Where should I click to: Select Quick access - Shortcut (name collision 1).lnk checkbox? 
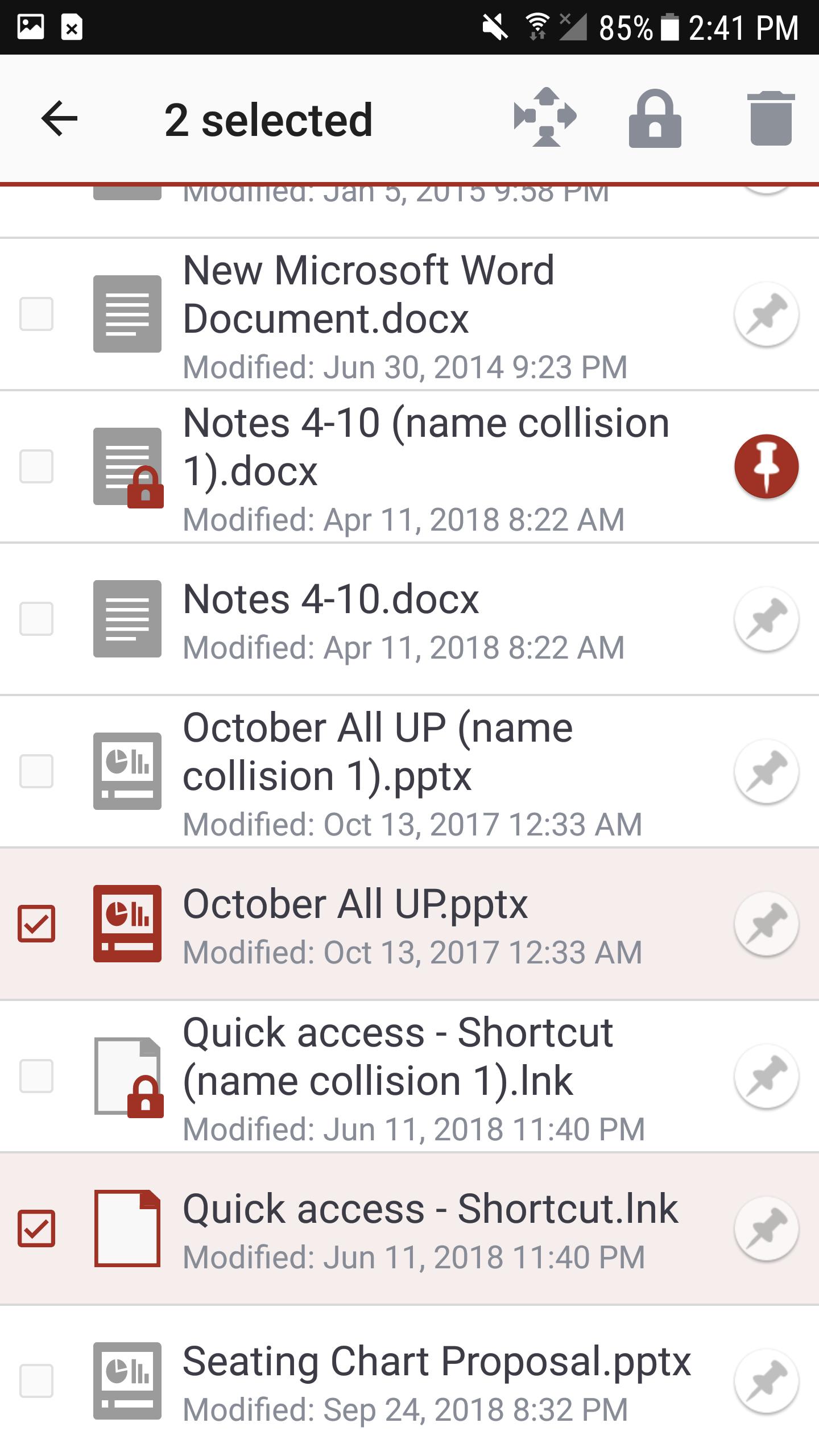[36, 1076]
